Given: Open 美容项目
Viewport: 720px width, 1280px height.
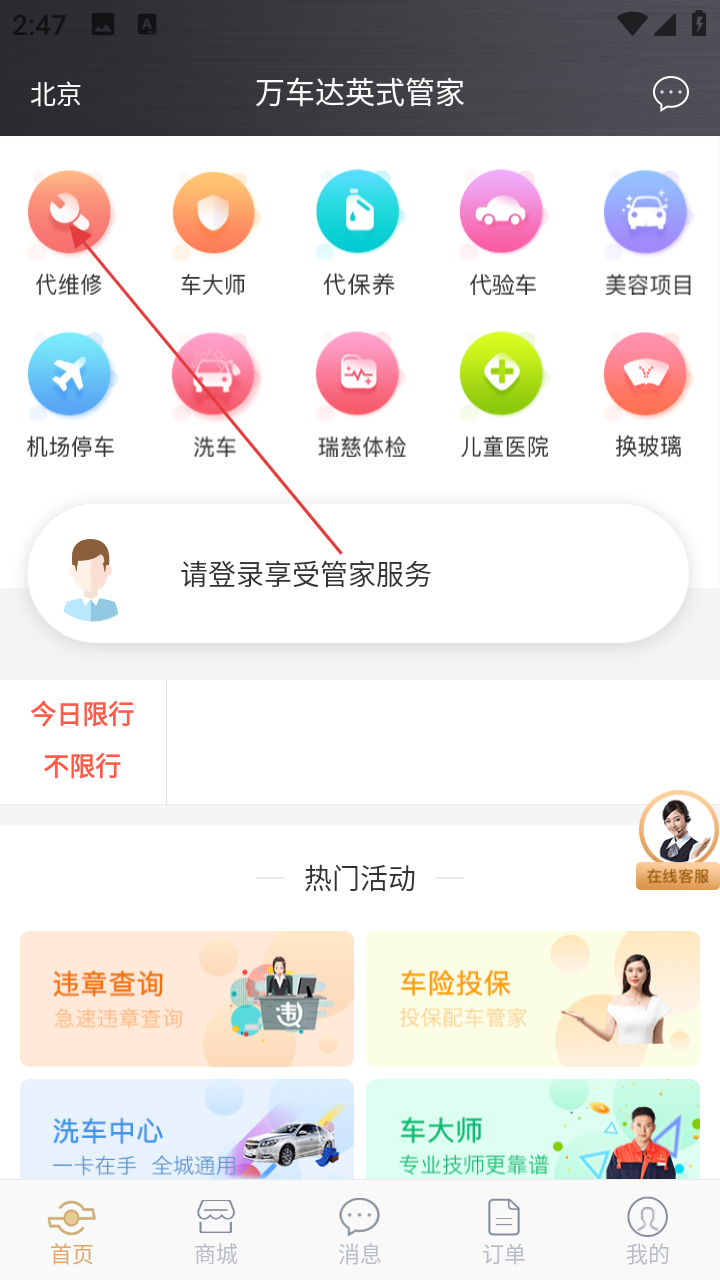Looking at the screenshot, I should (x=647, y=232).
